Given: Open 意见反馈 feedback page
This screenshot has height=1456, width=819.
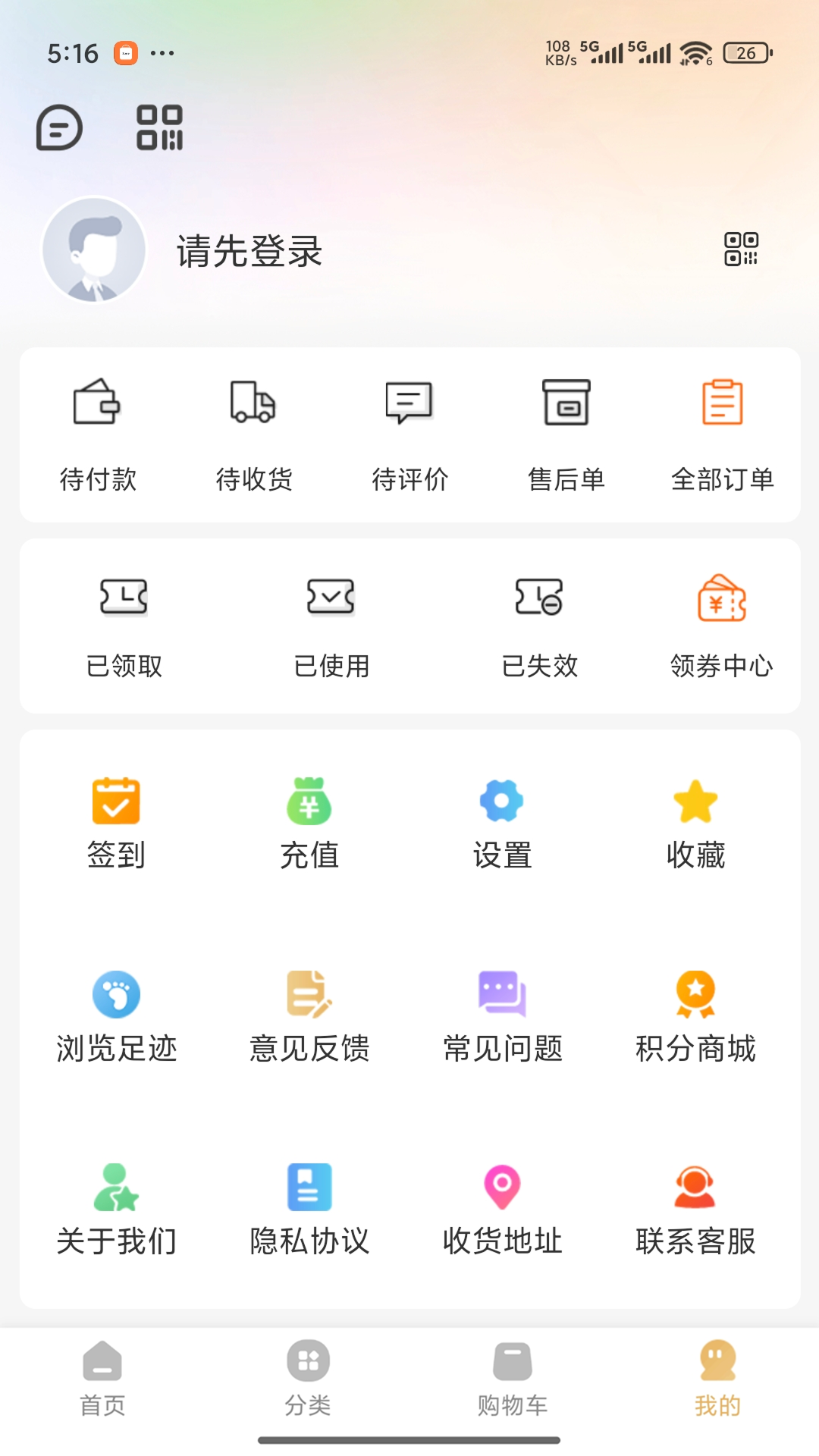Looking at the screenshot, I should click(309, 1016).
